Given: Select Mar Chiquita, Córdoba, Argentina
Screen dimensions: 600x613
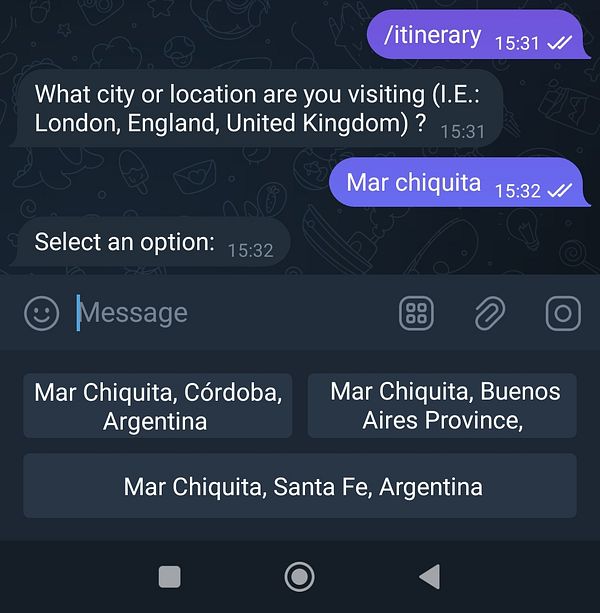Looking at the screenshot, I should click(x=158, y=405).
